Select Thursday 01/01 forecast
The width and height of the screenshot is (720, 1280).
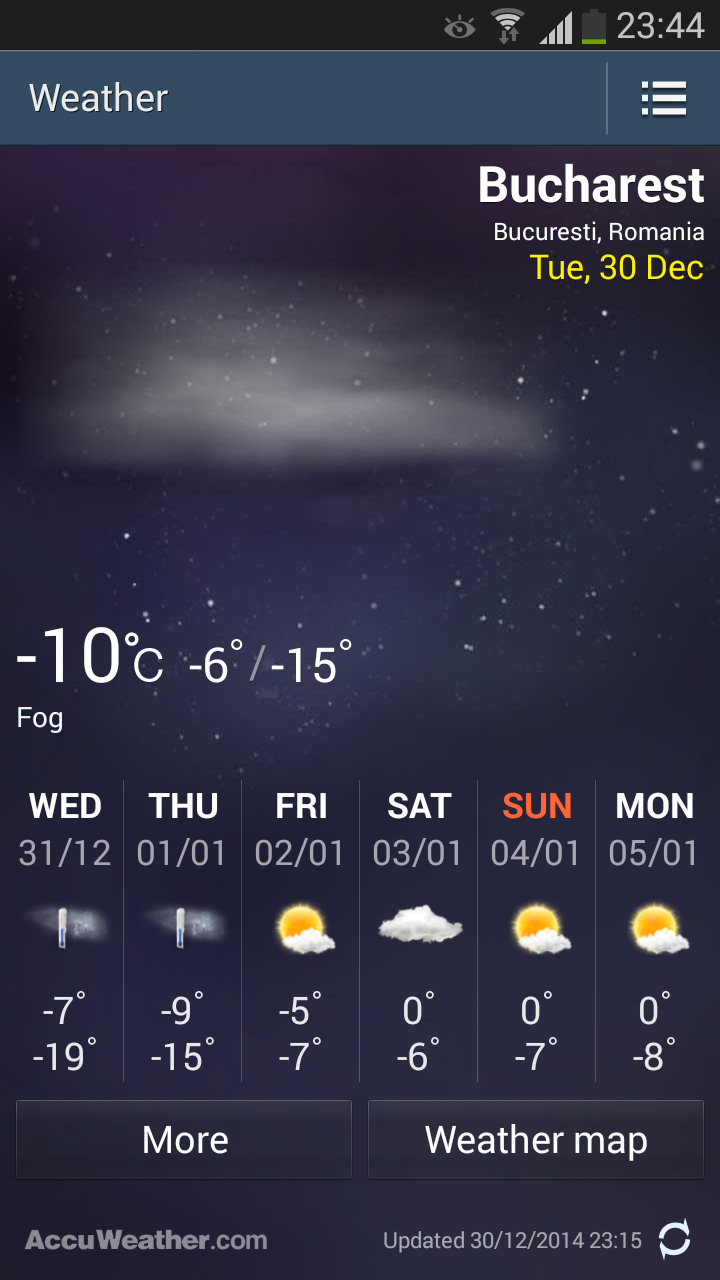[183, 930]
